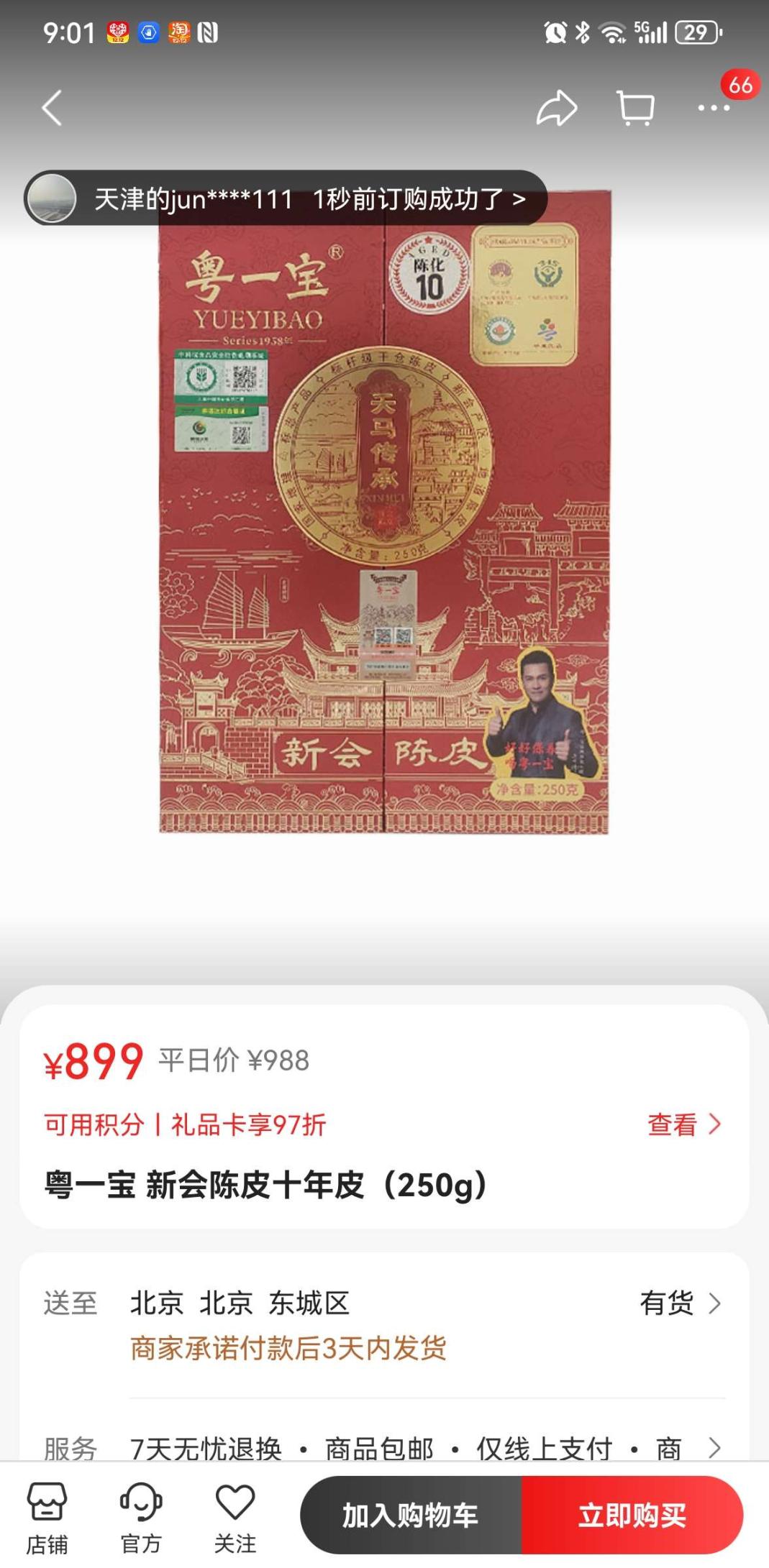Tap 立即购买 to buy now

pyautogui.click(x=632, y=1516)
